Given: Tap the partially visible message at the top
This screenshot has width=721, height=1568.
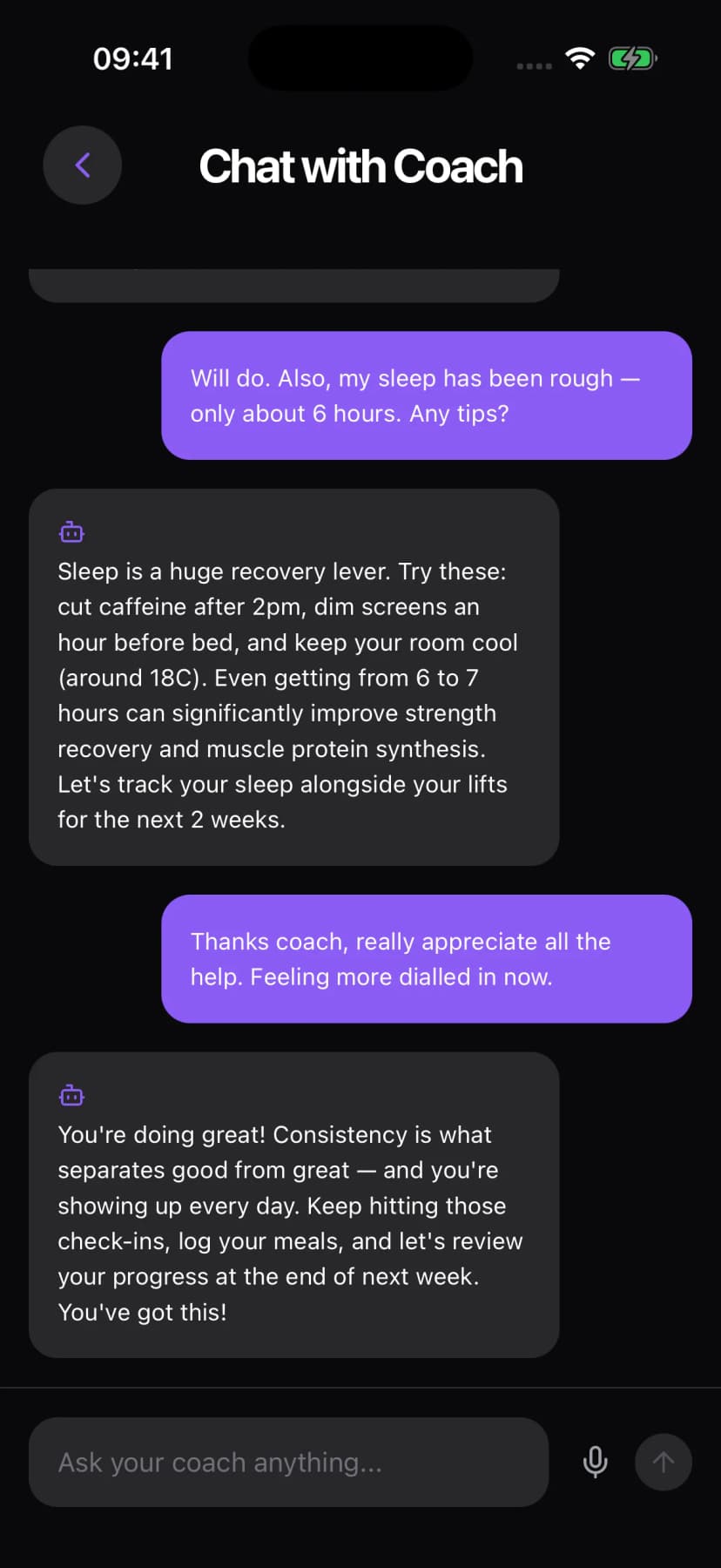Looking at the screenshot, I should (x=294, y=280).
